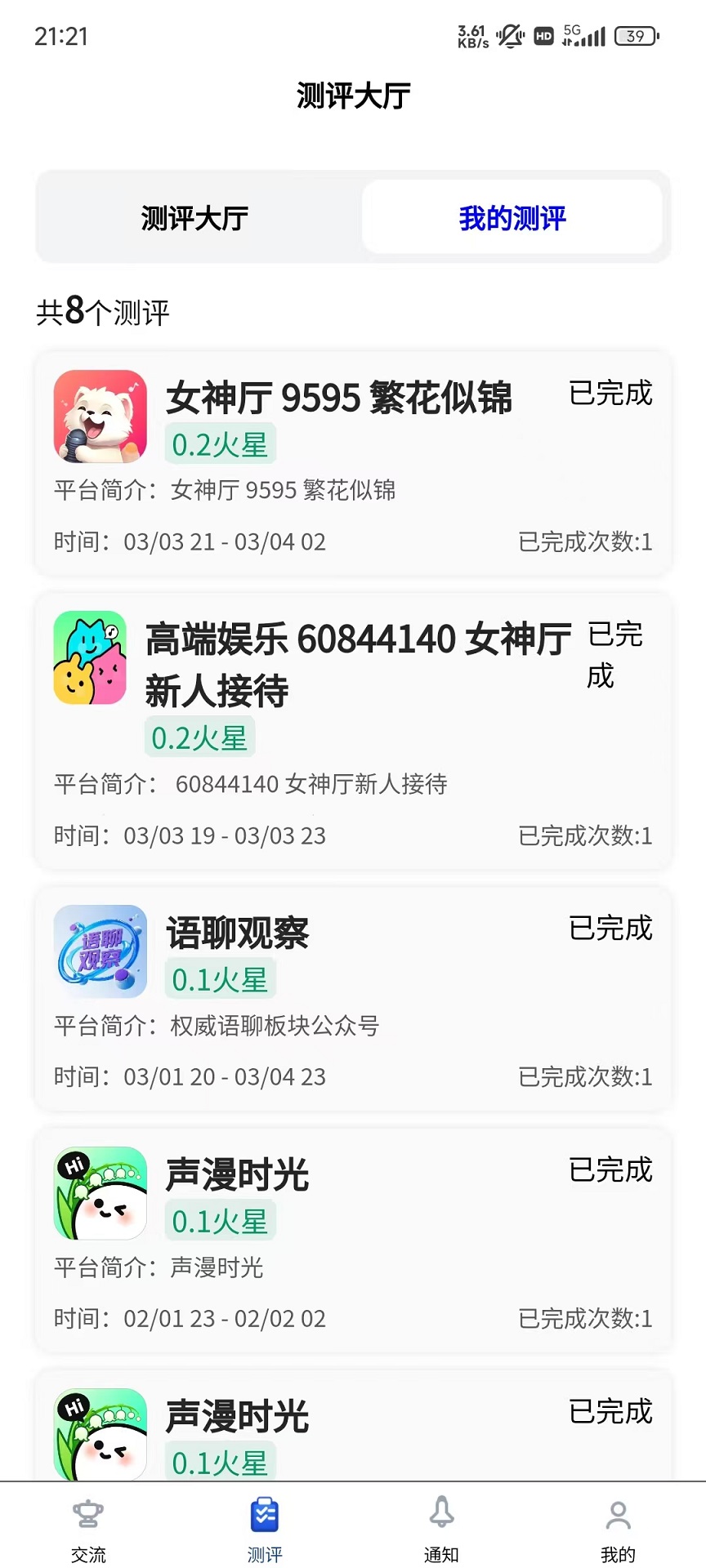Image resolution: width=706 pixels, height=1568 pixels.
Task: Switch to the 测评大厅 tab
Action: (x=194, y=217)
